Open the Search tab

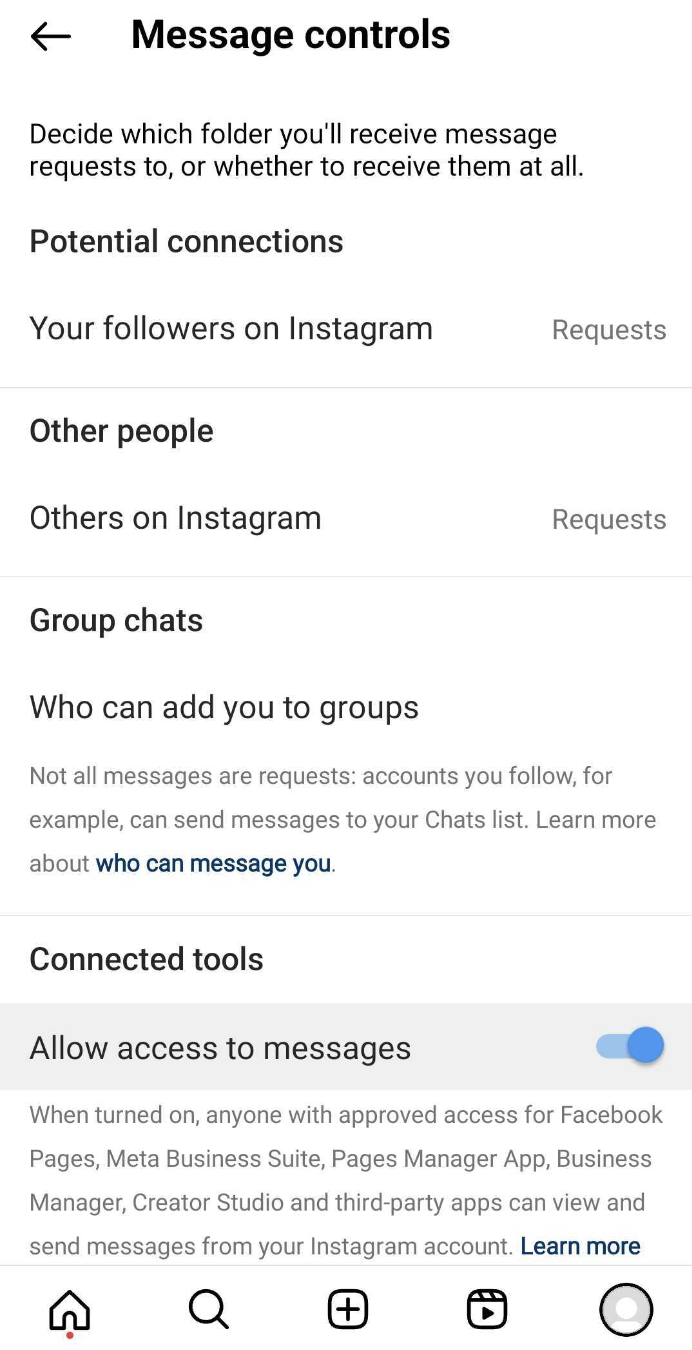point(208,1309)
